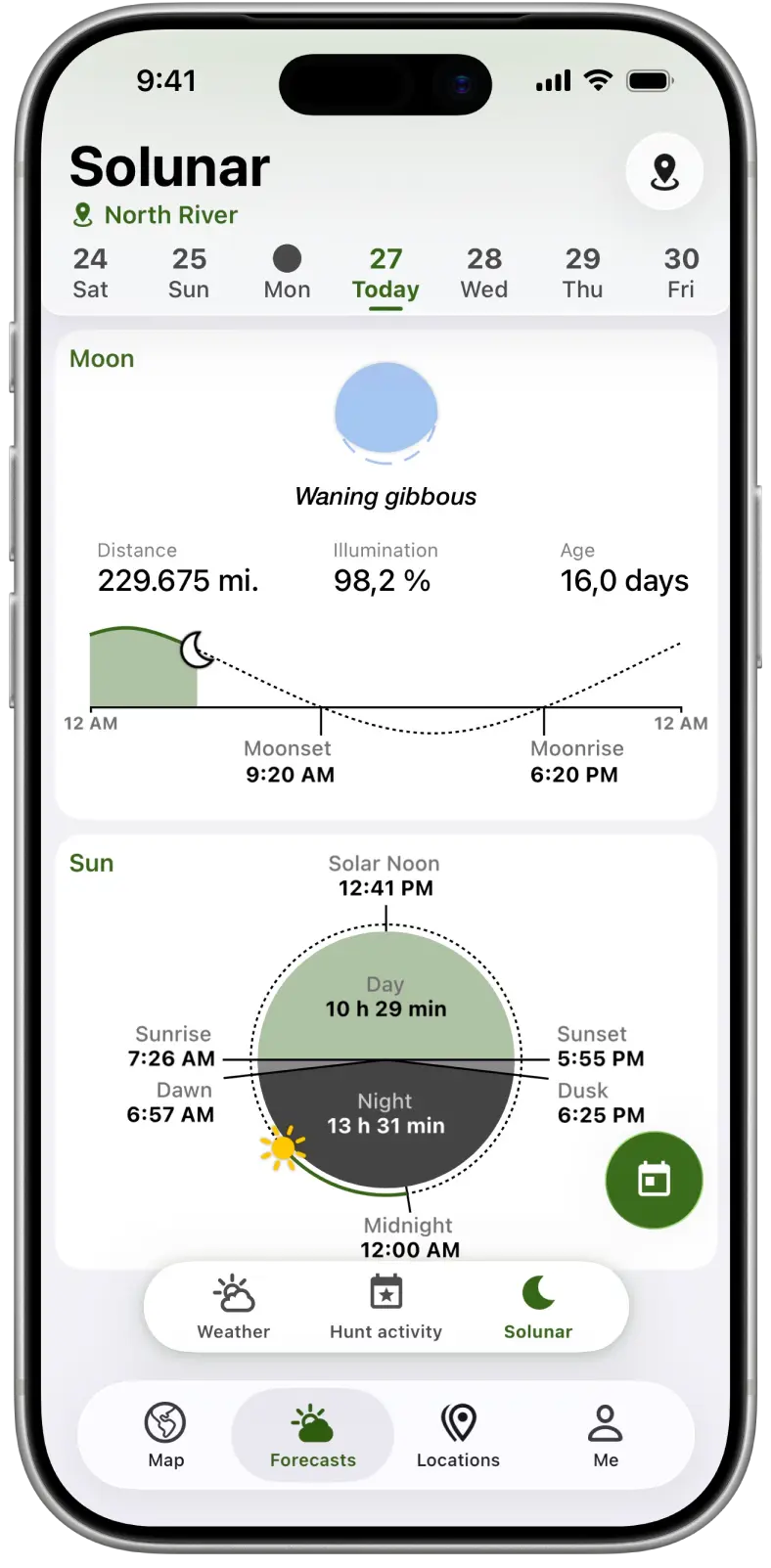Tap the North River location link
The width and height of the screenshot is (771, 1568).
[x=156, y=215]
